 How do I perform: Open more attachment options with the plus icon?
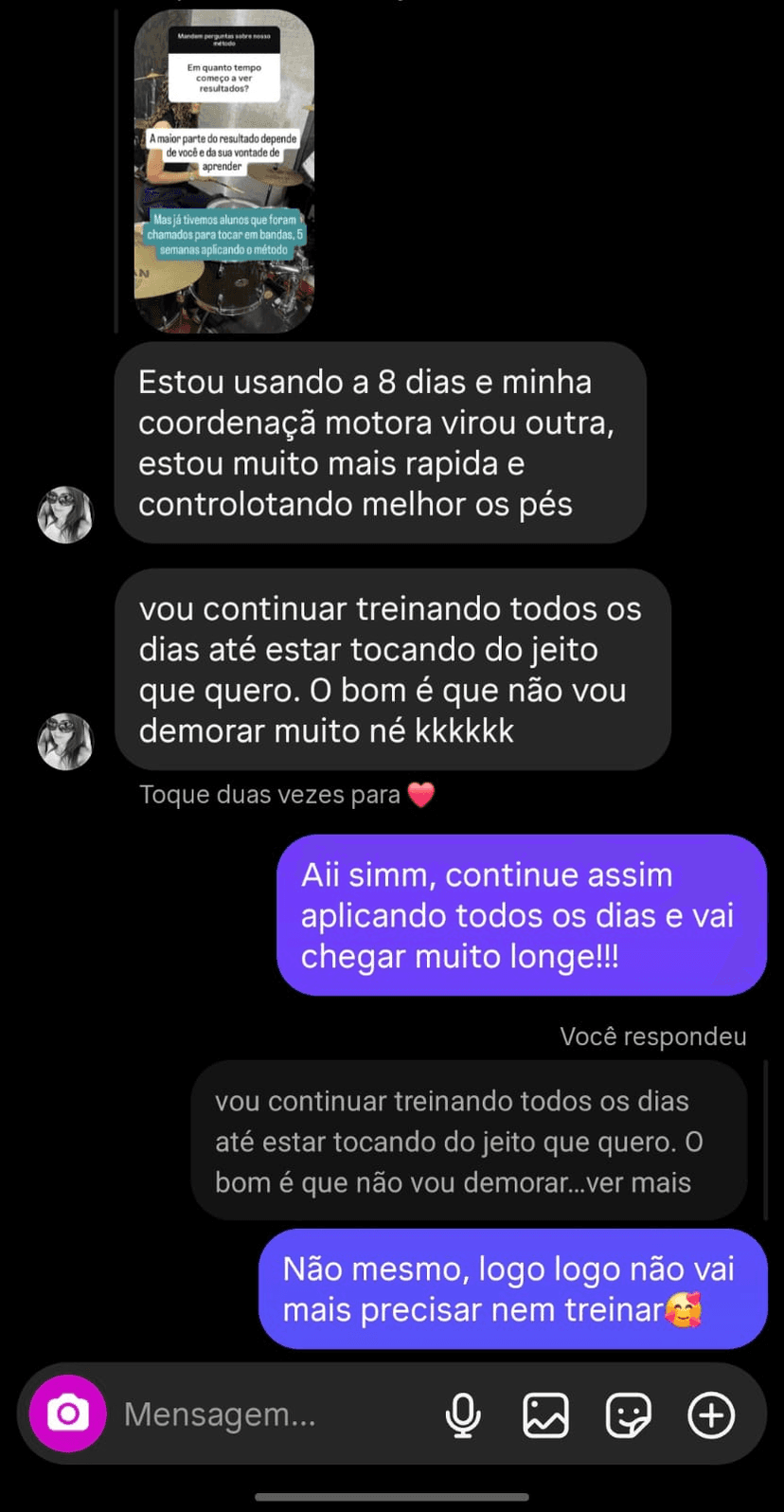pyautogui.click(x=711, y=1415)
